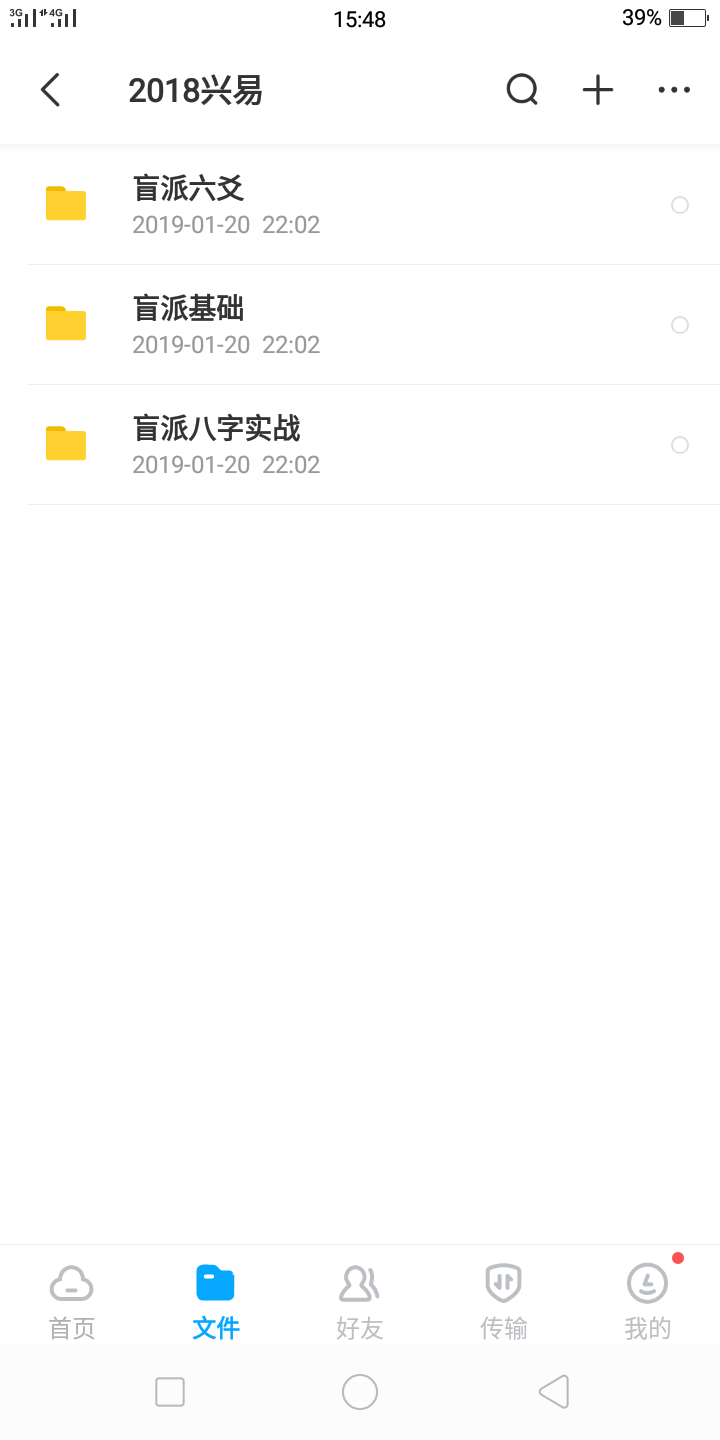This screenshot has width=720, height=1440.
Task: Select the circle next to 盲派六爻
Action: point(680,205)
